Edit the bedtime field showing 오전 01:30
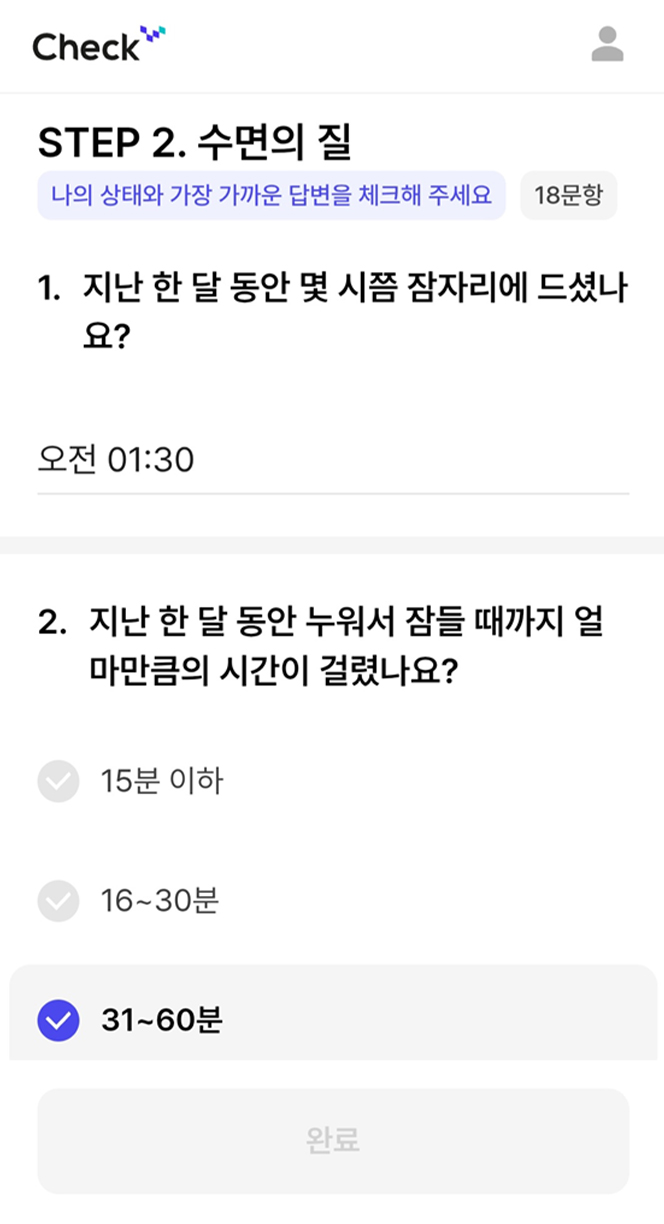The height and width of the screenshot is (1224, 664). (x=332, y=460)
